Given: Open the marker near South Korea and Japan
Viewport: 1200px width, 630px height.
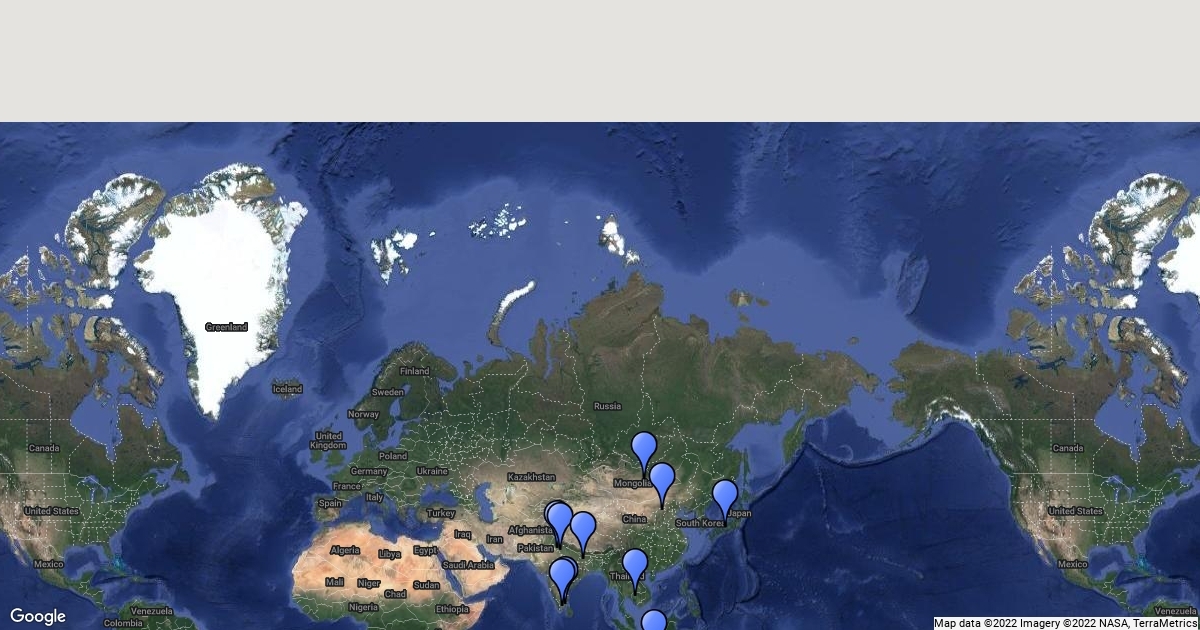Looking at the screenshot, I should coord(724,496).
